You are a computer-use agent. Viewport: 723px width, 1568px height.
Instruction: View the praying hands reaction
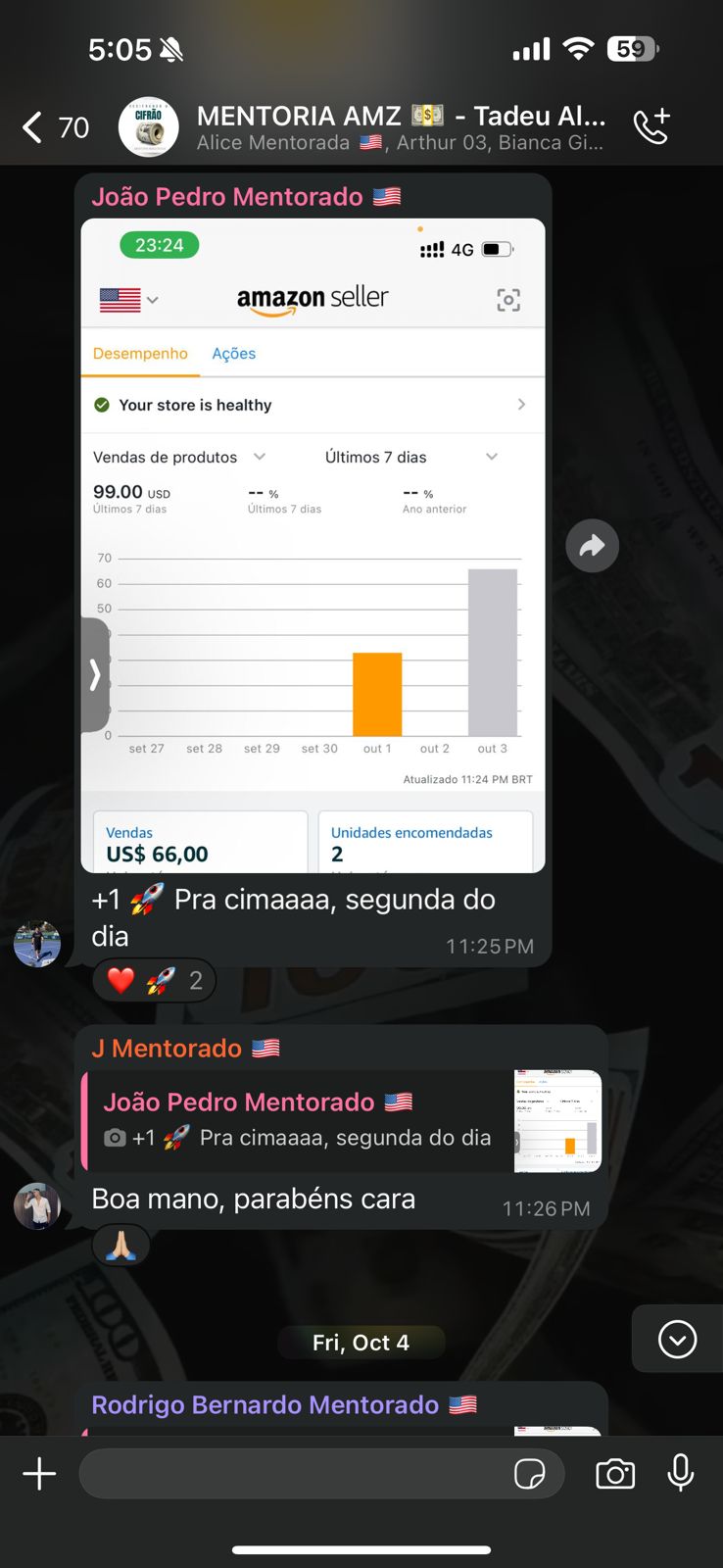(x=121, y=1246)
